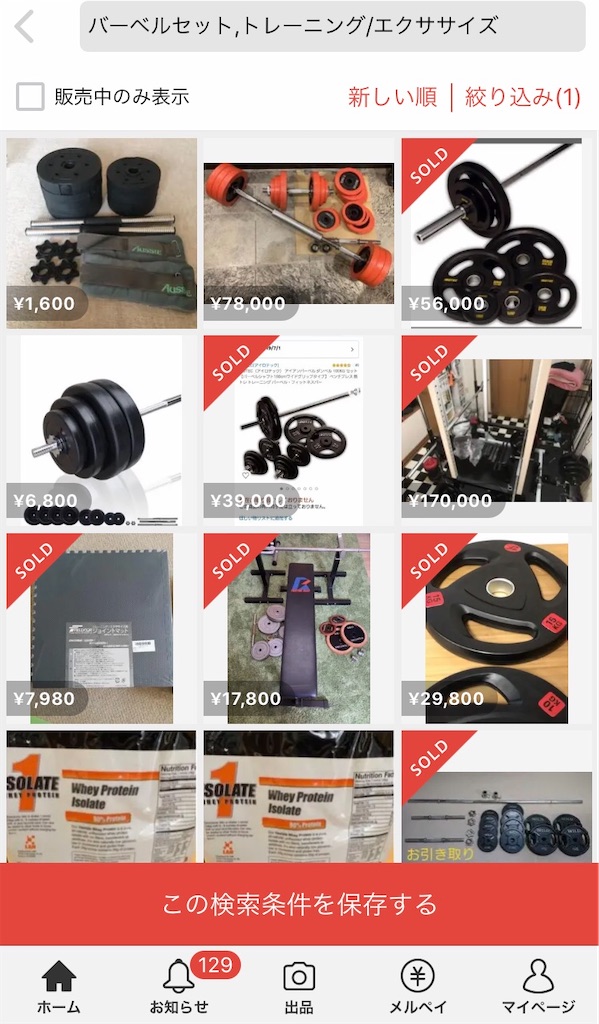This screenshot has height=1024, width=599.
Task: Open the 出品 camera tab
Action: 299,987
